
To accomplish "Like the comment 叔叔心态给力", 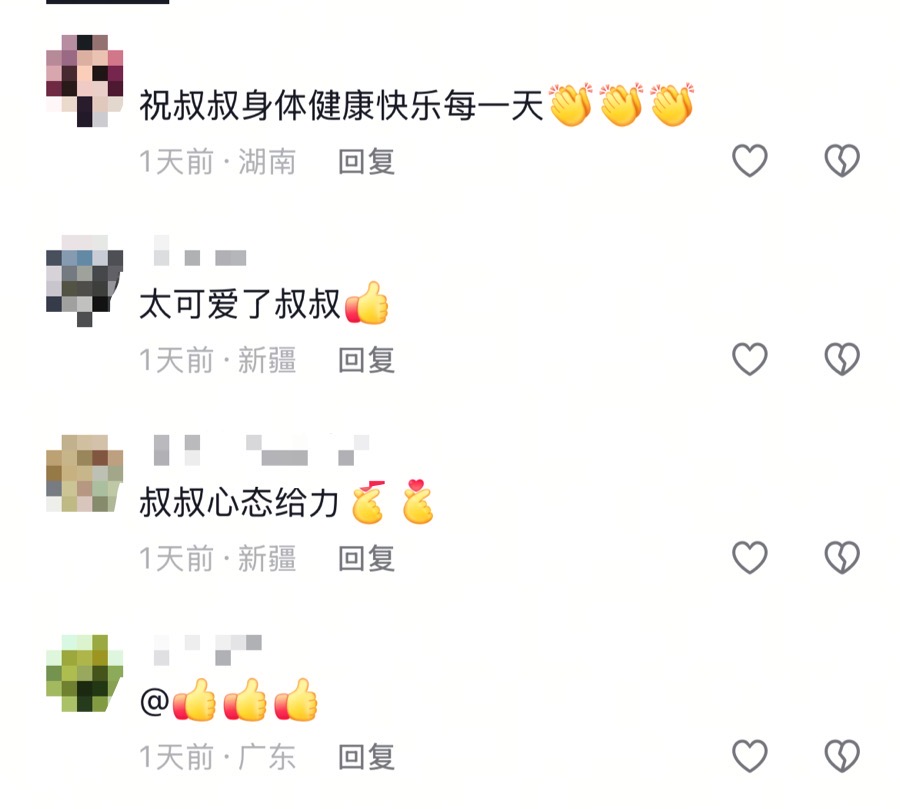I will point(750,557).
